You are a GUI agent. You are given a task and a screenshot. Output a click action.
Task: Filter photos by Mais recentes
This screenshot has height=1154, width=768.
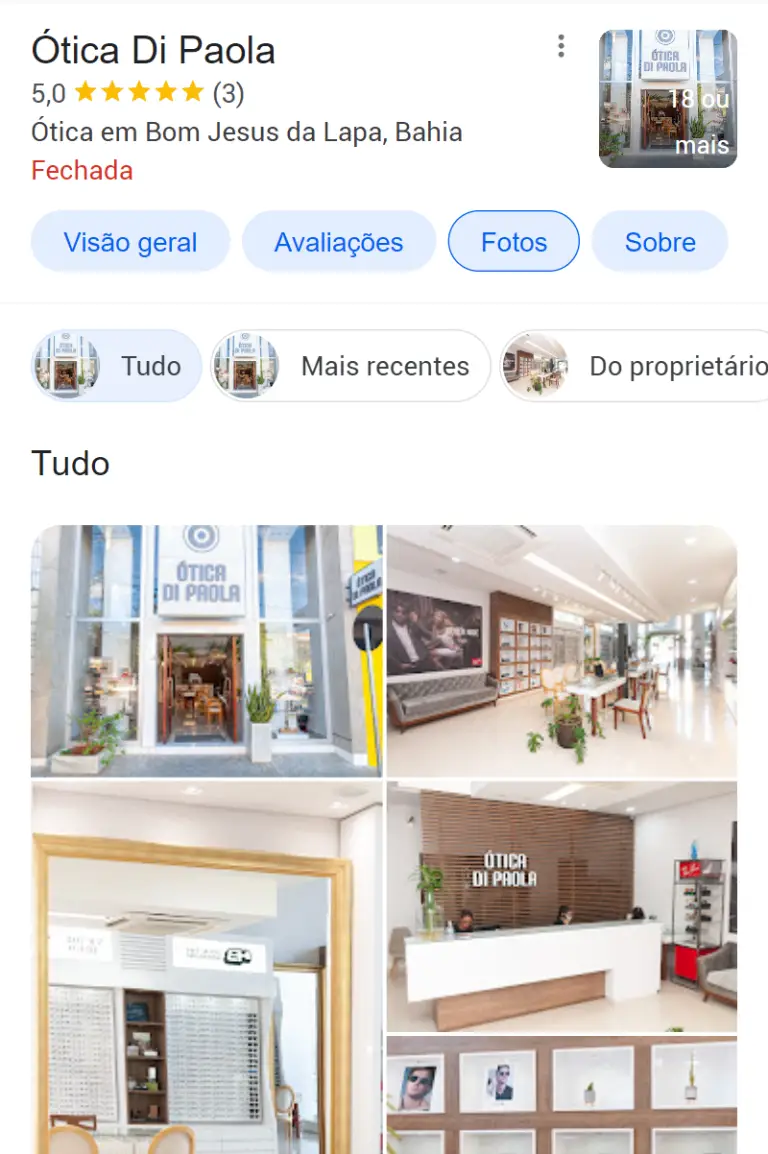pyautogui.click(x=350, y=366)
